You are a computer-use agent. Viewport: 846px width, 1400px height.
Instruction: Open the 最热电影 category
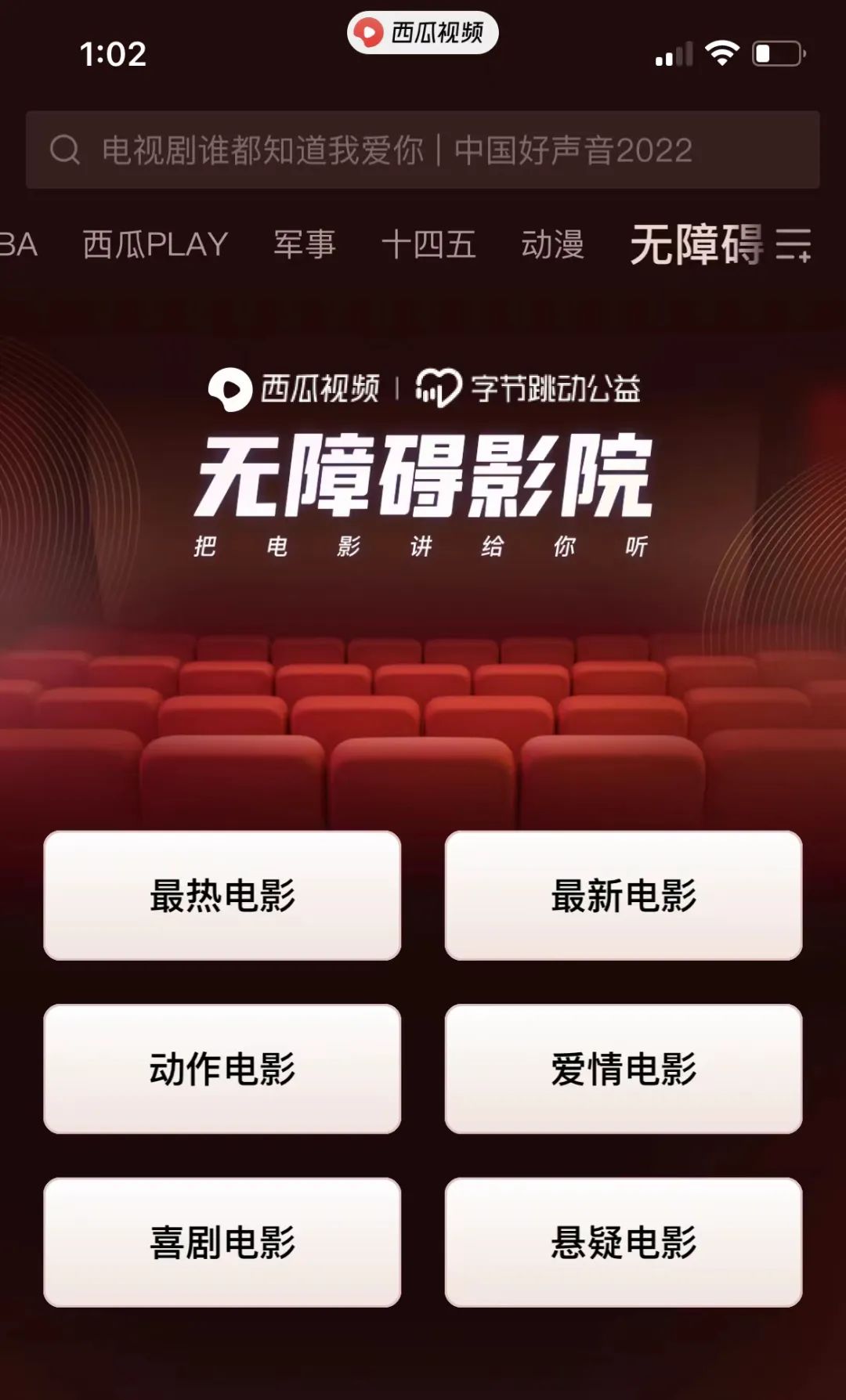(222, 896)
